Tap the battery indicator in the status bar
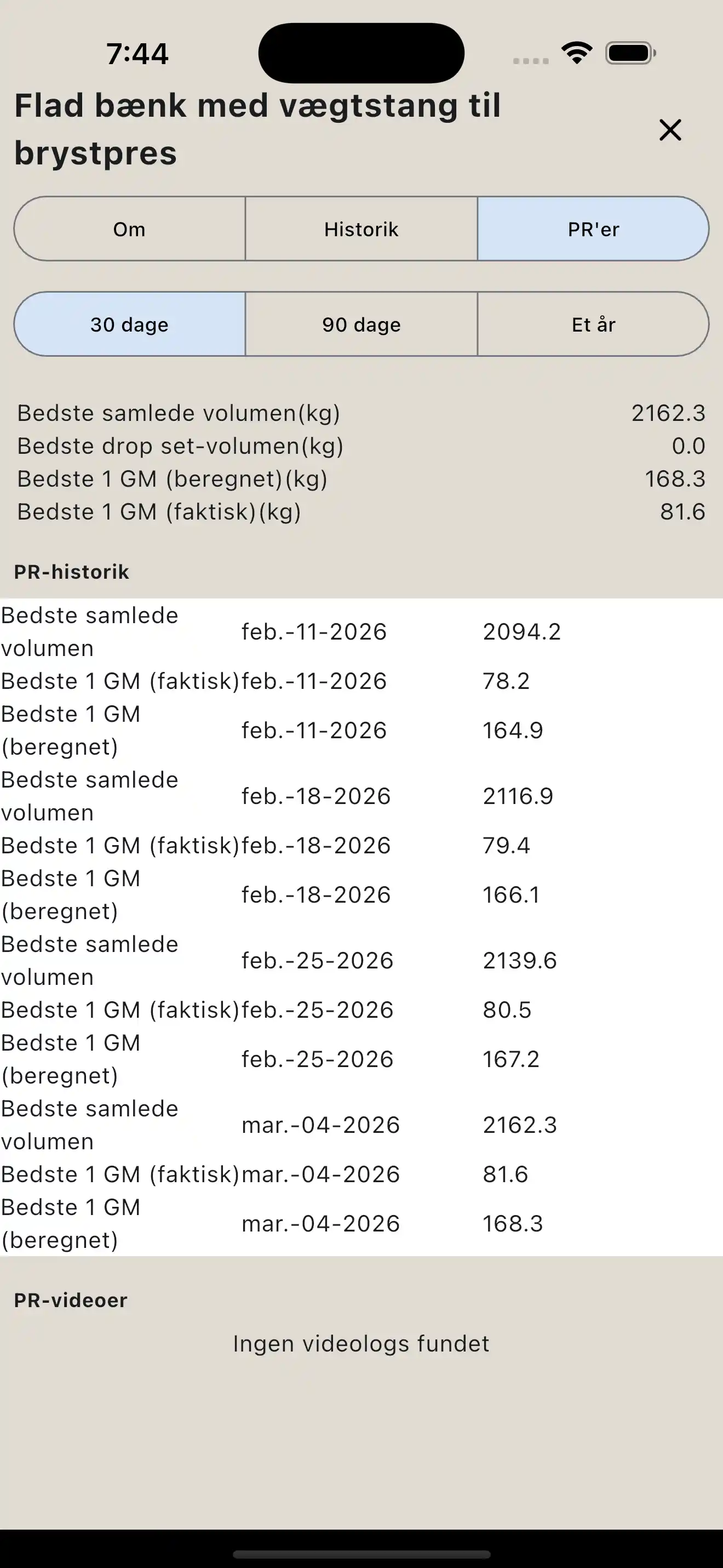 tap(628, 54)
